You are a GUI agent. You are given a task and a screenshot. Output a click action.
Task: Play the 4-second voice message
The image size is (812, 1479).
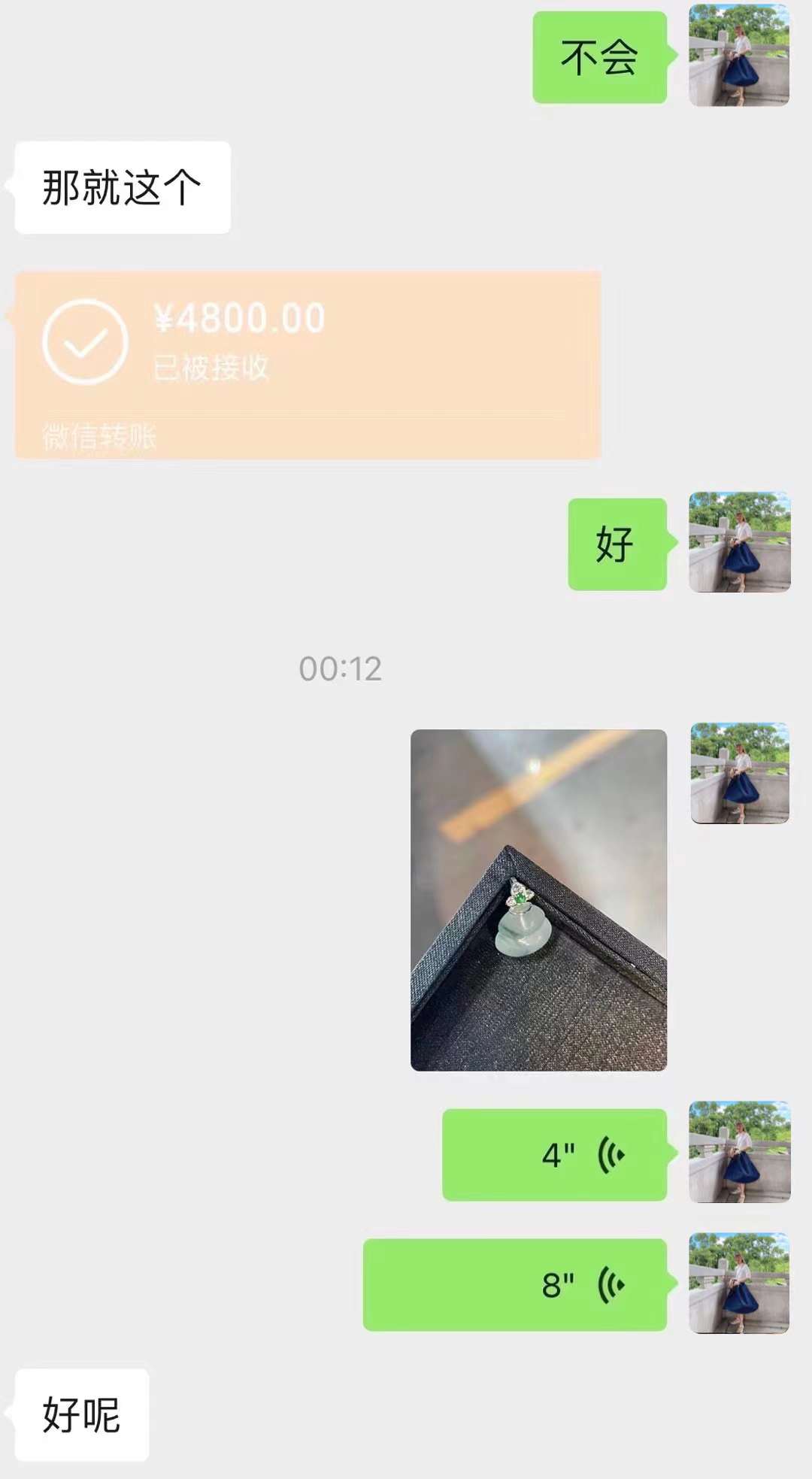(554, 1154)
